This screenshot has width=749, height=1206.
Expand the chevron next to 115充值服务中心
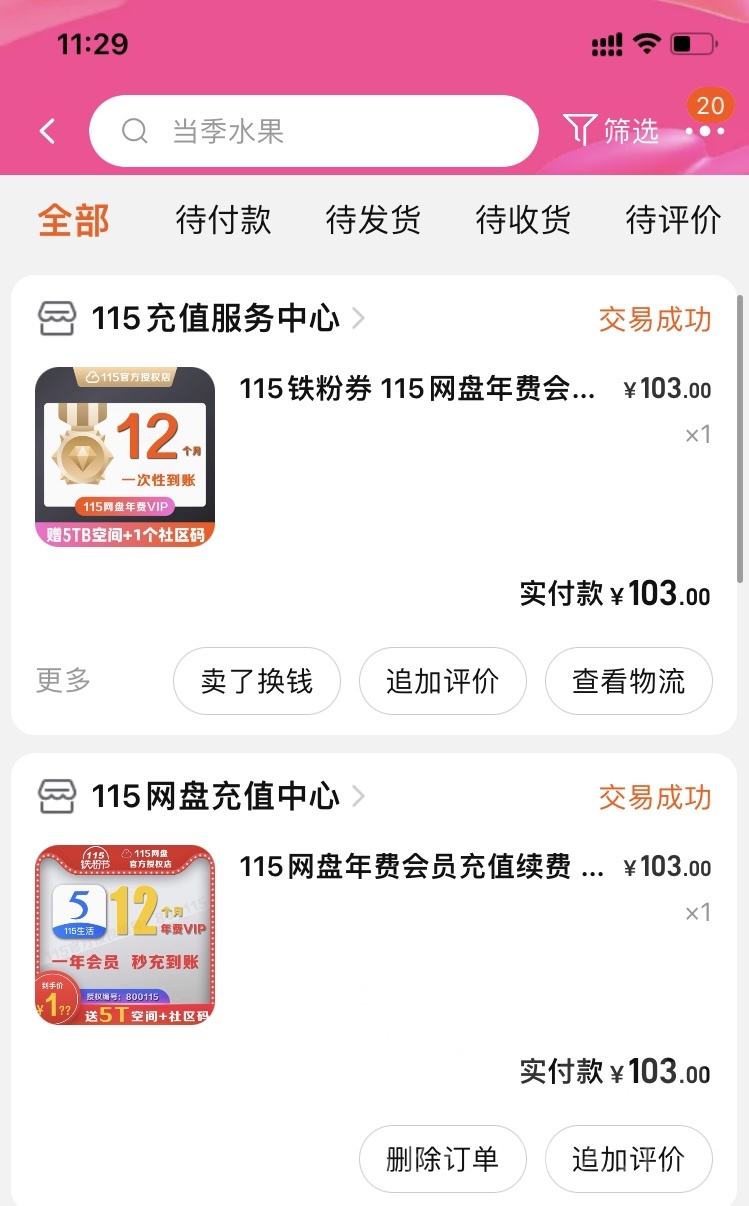[359, 318]
